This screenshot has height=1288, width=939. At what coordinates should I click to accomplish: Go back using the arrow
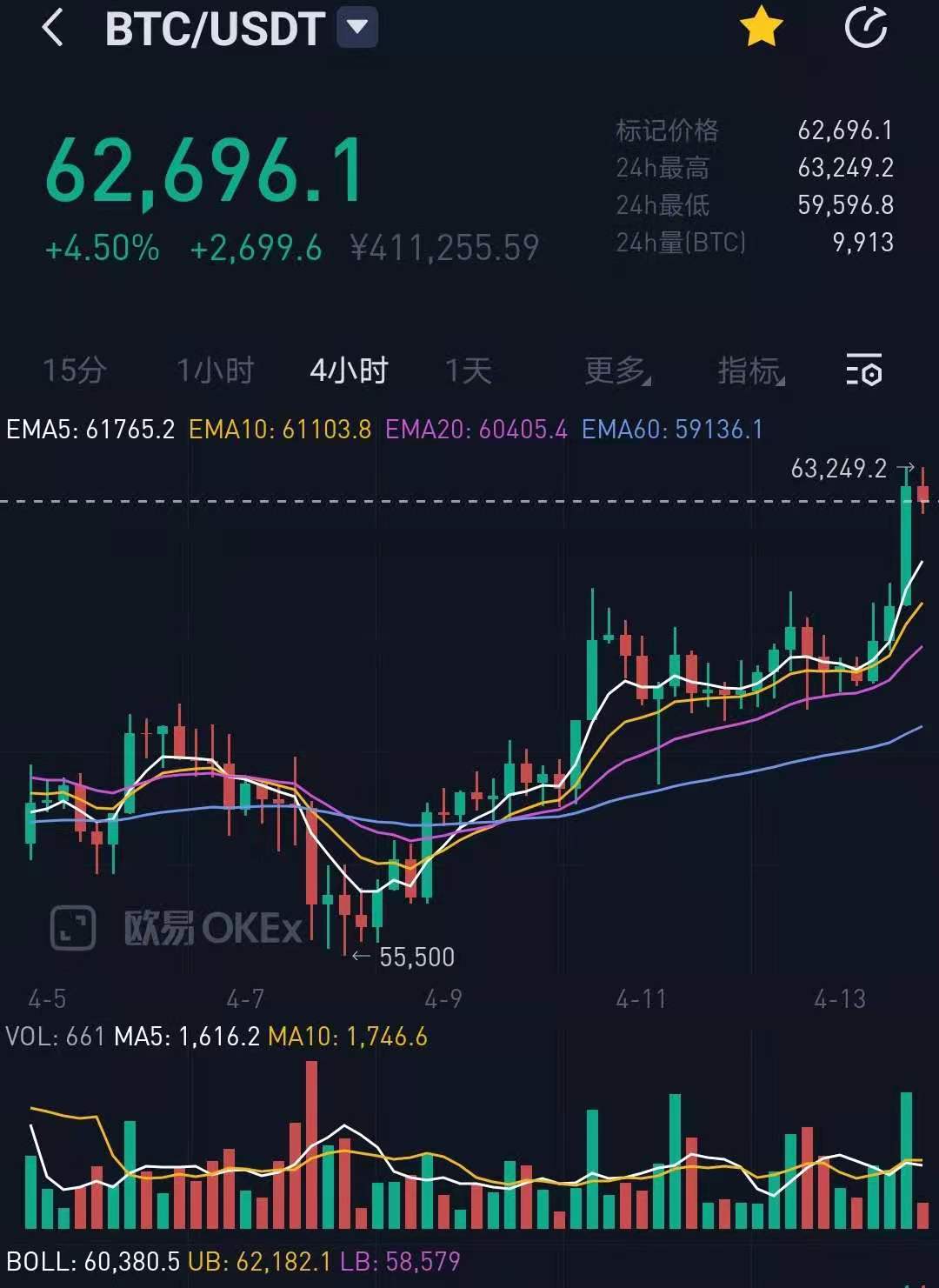(x=52, y=28)
